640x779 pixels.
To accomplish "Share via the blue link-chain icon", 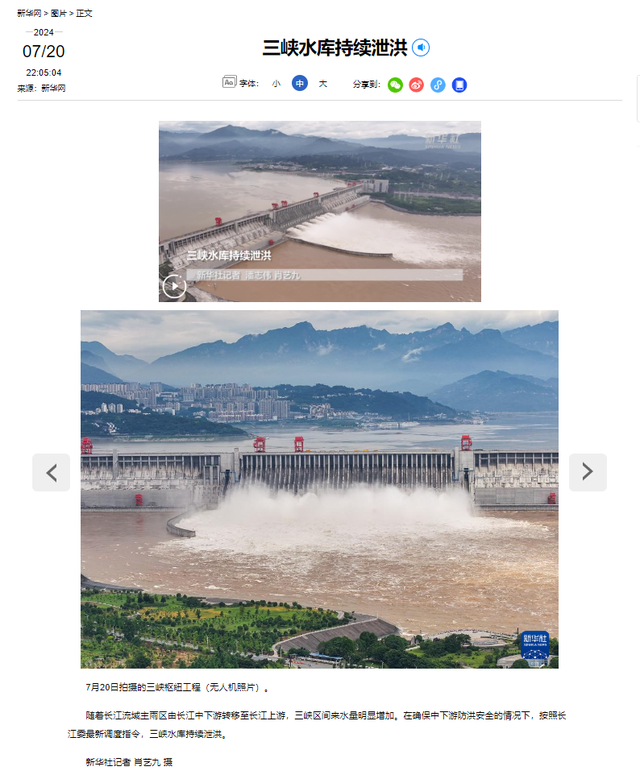I will pyautogui.click(x=438, y=85).
